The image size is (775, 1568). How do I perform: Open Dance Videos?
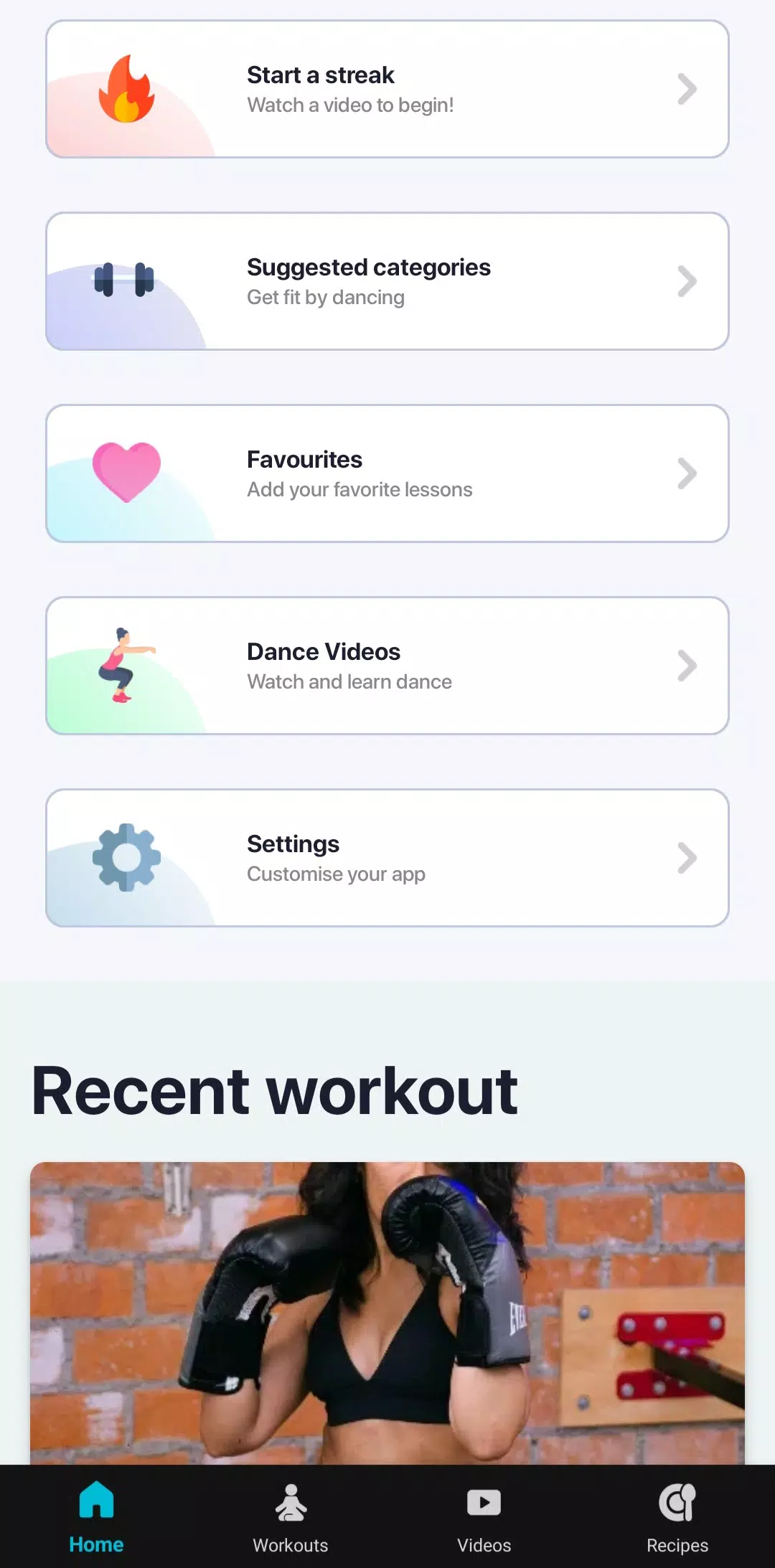click(x=387, y=666)
